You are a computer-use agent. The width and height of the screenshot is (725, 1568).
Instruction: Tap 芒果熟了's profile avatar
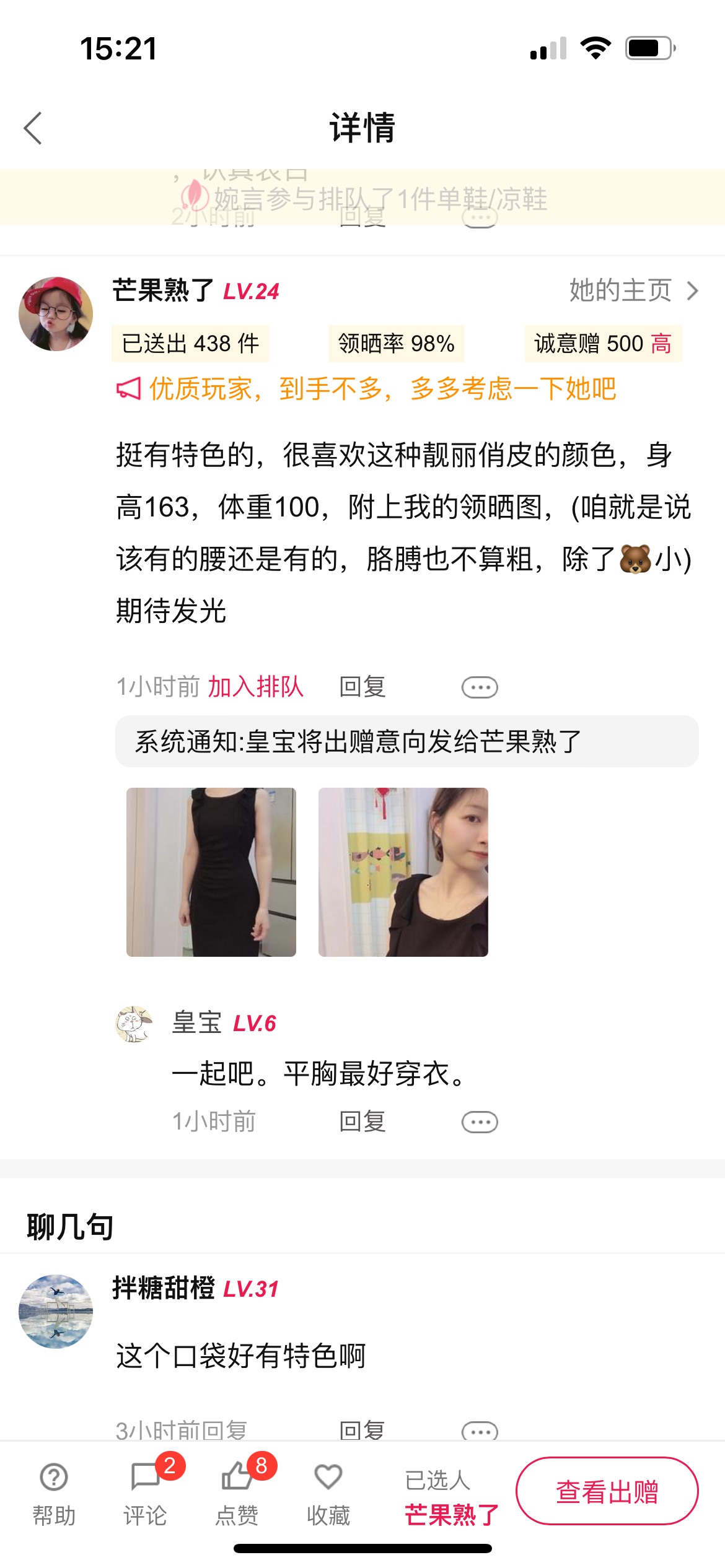(x=56, y=313)
